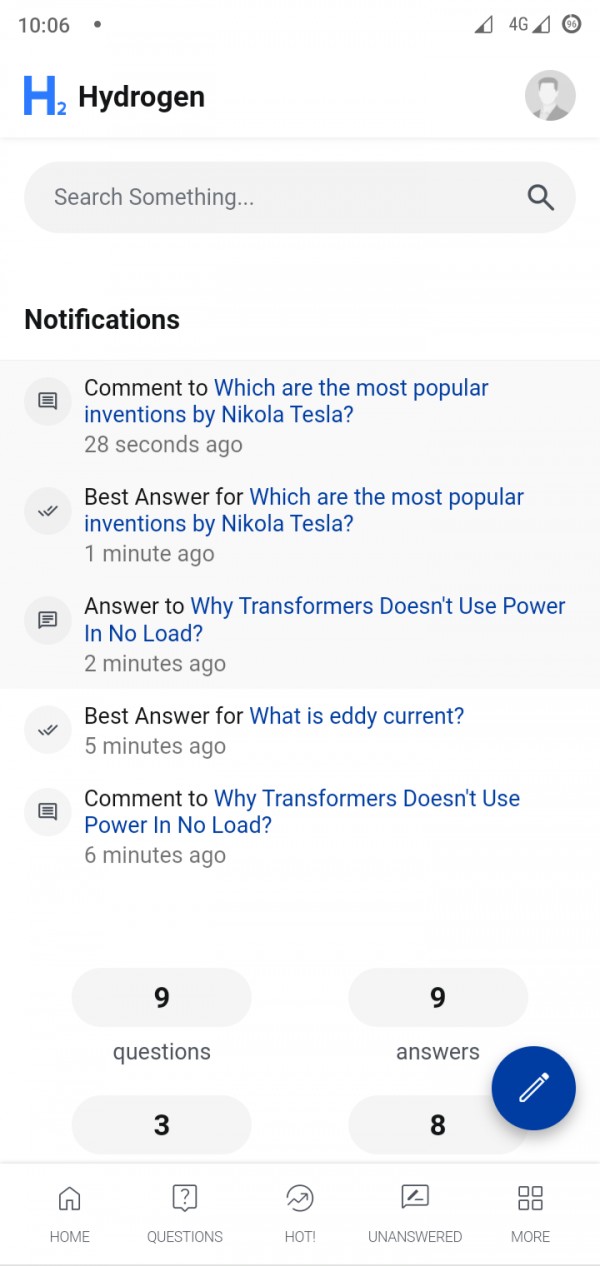The image size is (600, 1266).
Task: Tap the magnifier search icon
Action: 541,197
